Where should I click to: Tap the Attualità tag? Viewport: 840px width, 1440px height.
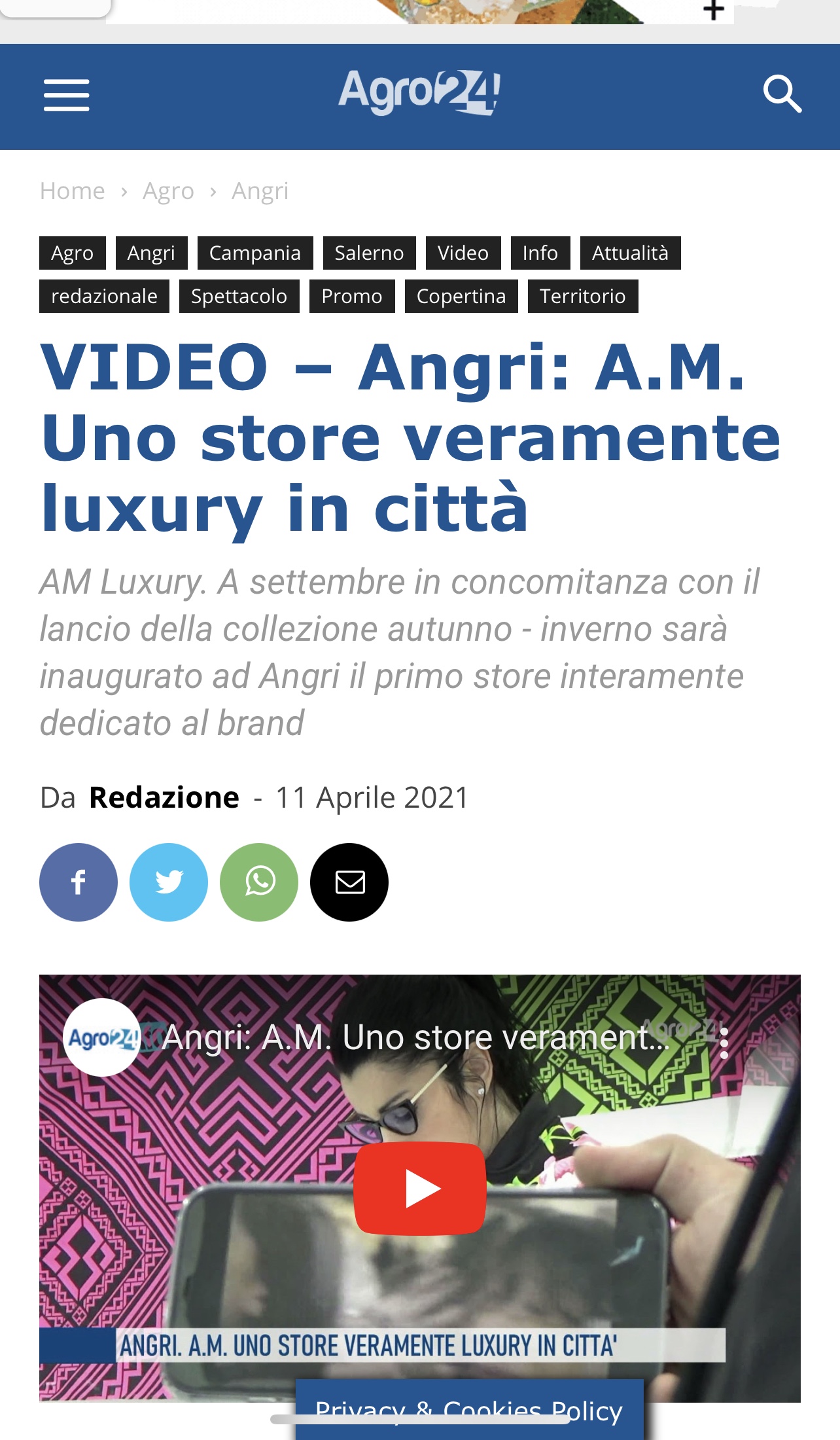click(x=629, y=253)
